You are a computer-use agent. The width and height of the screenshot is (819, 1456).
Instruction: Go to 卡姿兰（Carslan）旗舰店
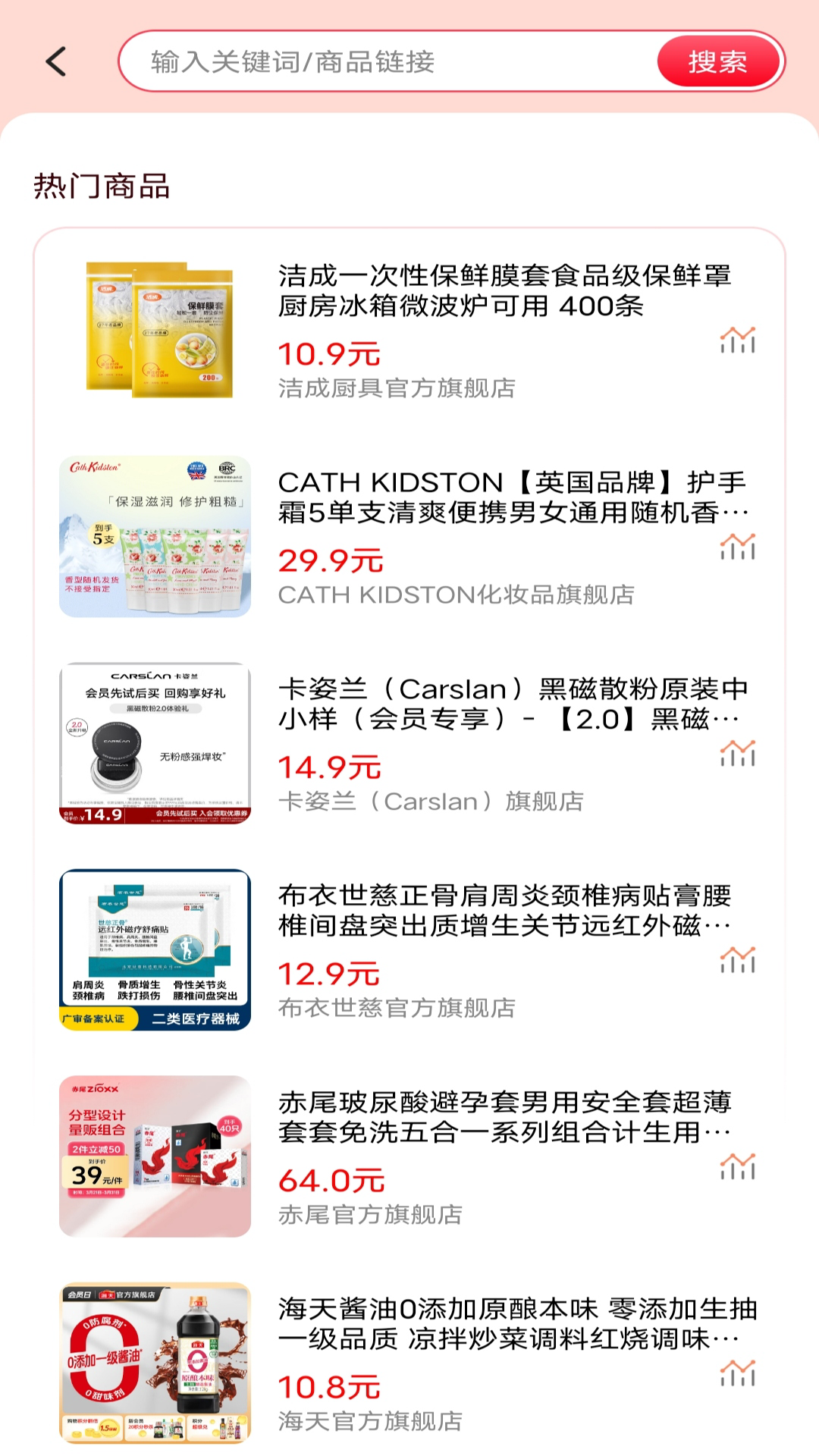click(431, 802)
